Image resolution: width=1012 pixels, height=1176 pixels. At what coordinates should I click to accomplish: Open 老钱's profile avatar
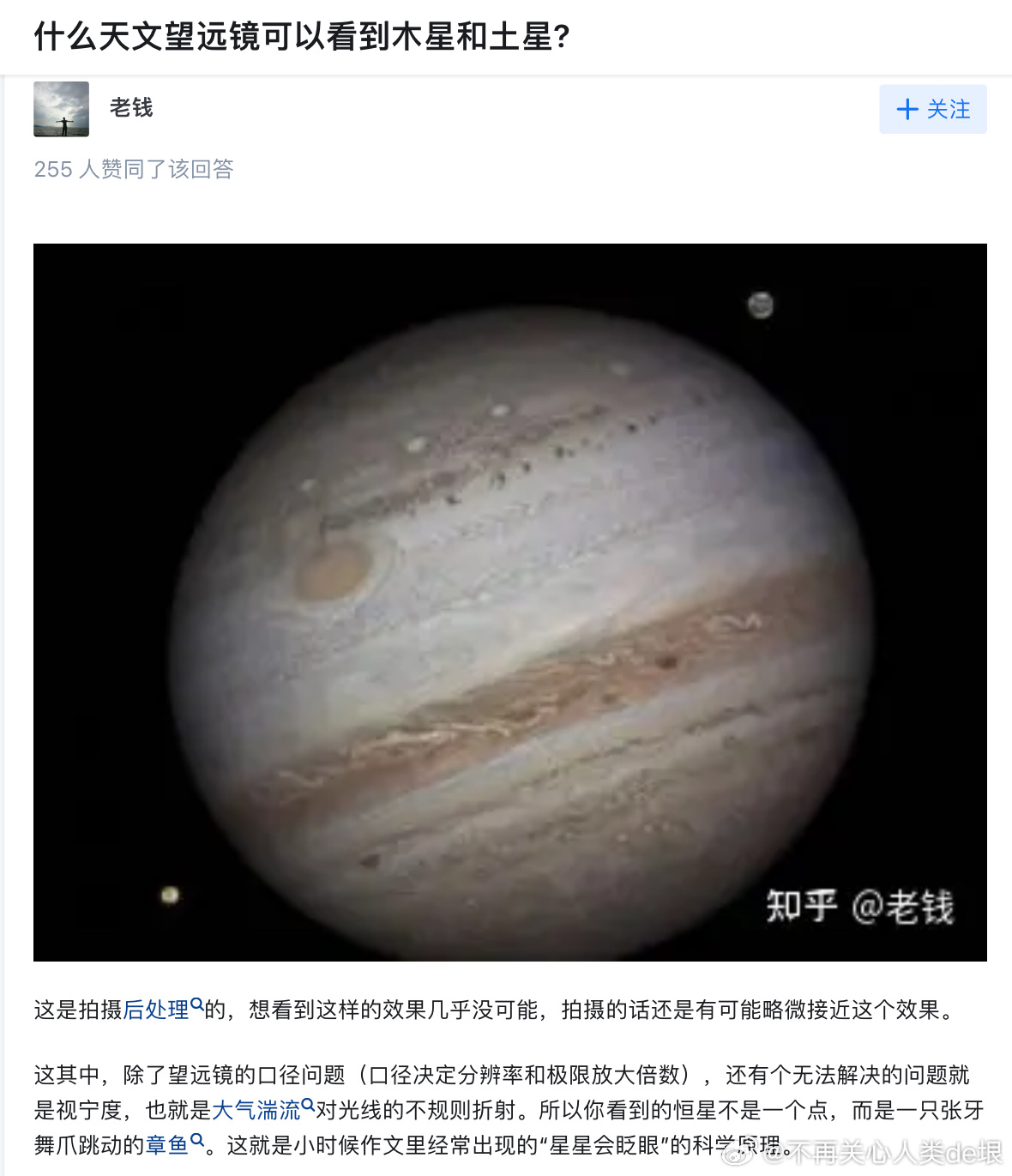pyautogui.click(x=61, y=109)
